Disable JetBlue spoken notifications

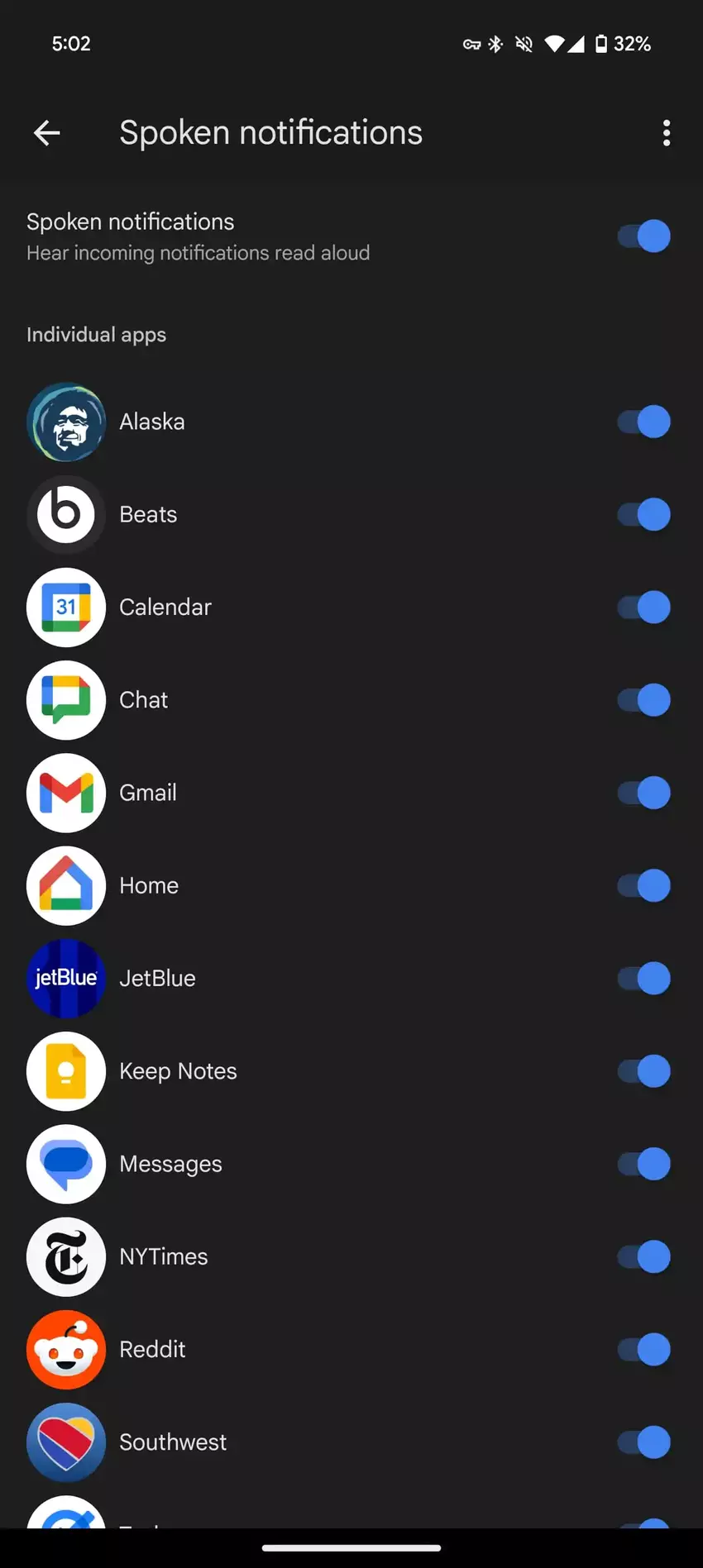click(x=643, y=979)
